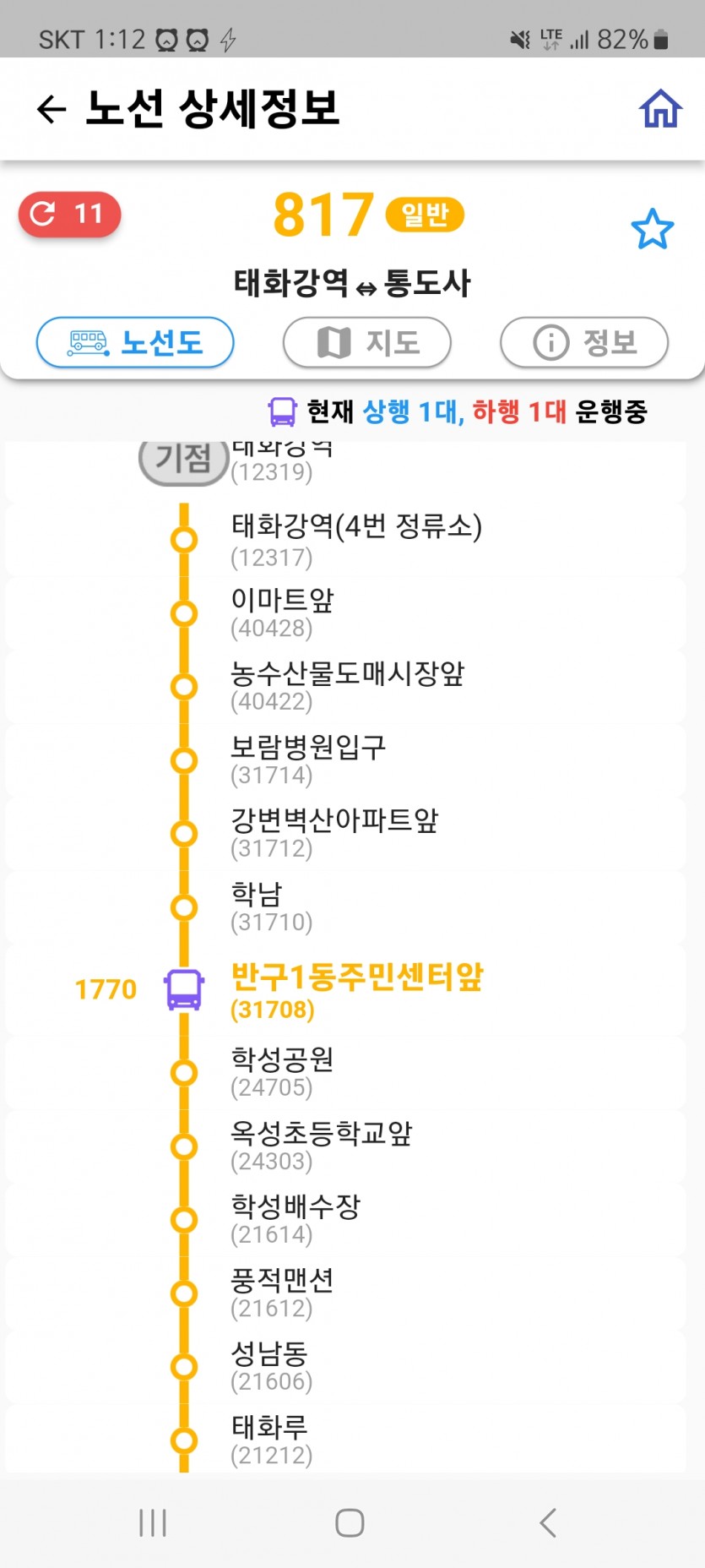Select the 풍적맨션 stop
Viewport: 705px width, 1568px height.
coord(283,1293)
